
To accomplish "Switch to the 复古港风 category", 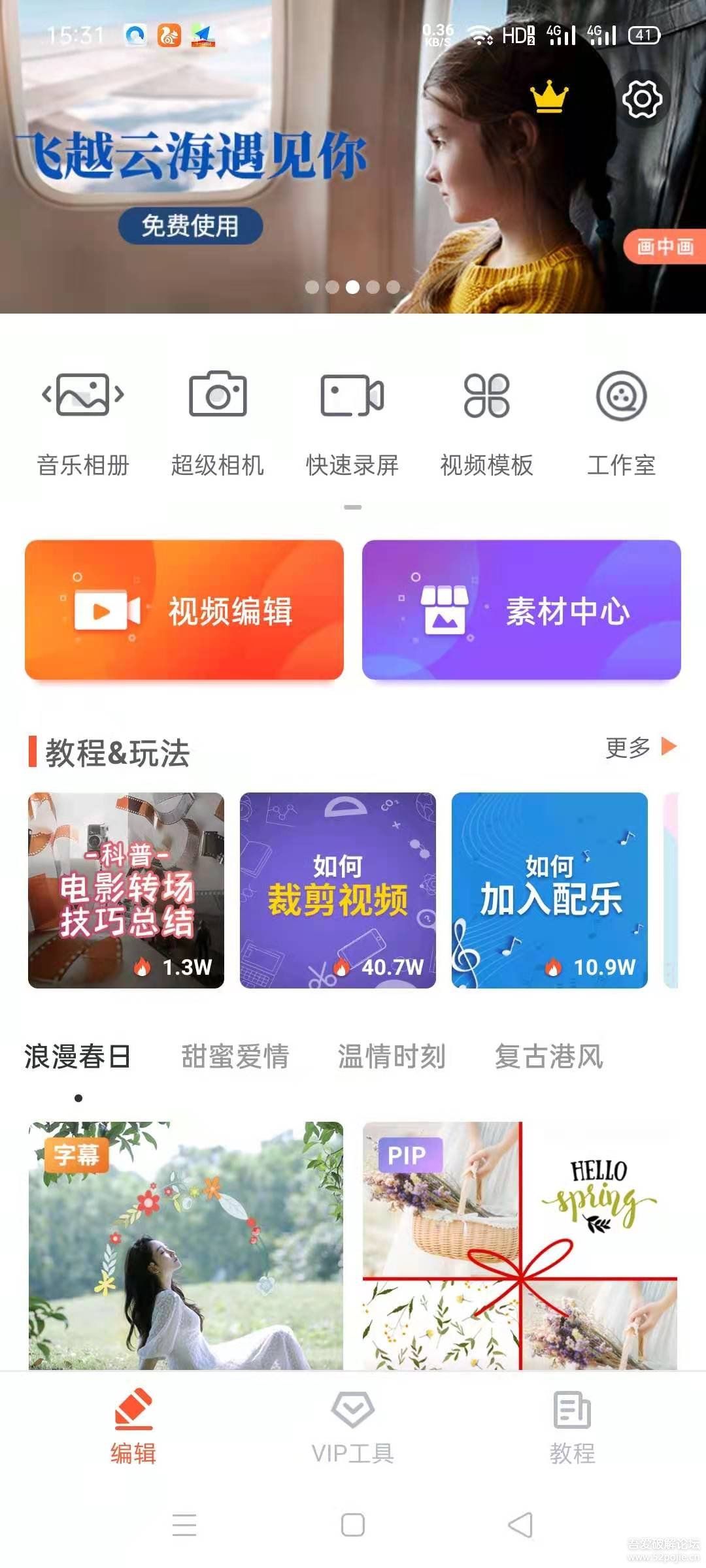I will tap(549, 1056).
